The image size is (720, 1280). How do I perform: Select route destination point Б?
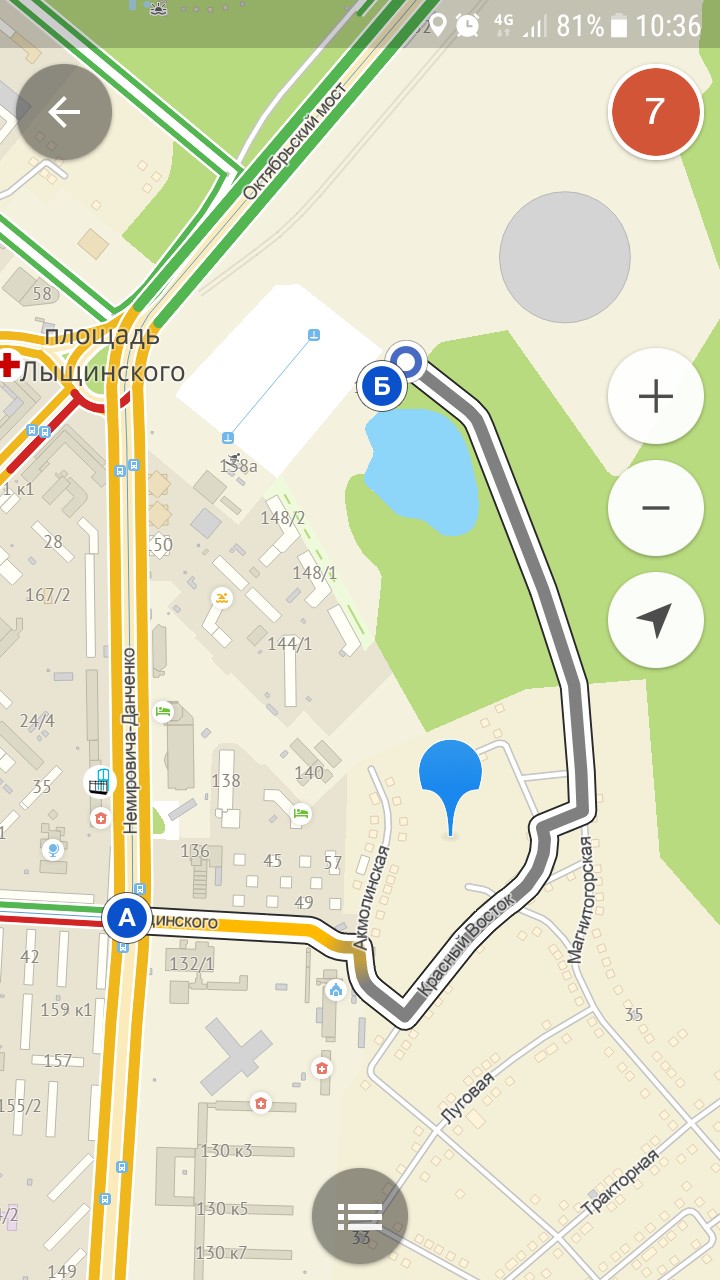click(x=382, y=385)
